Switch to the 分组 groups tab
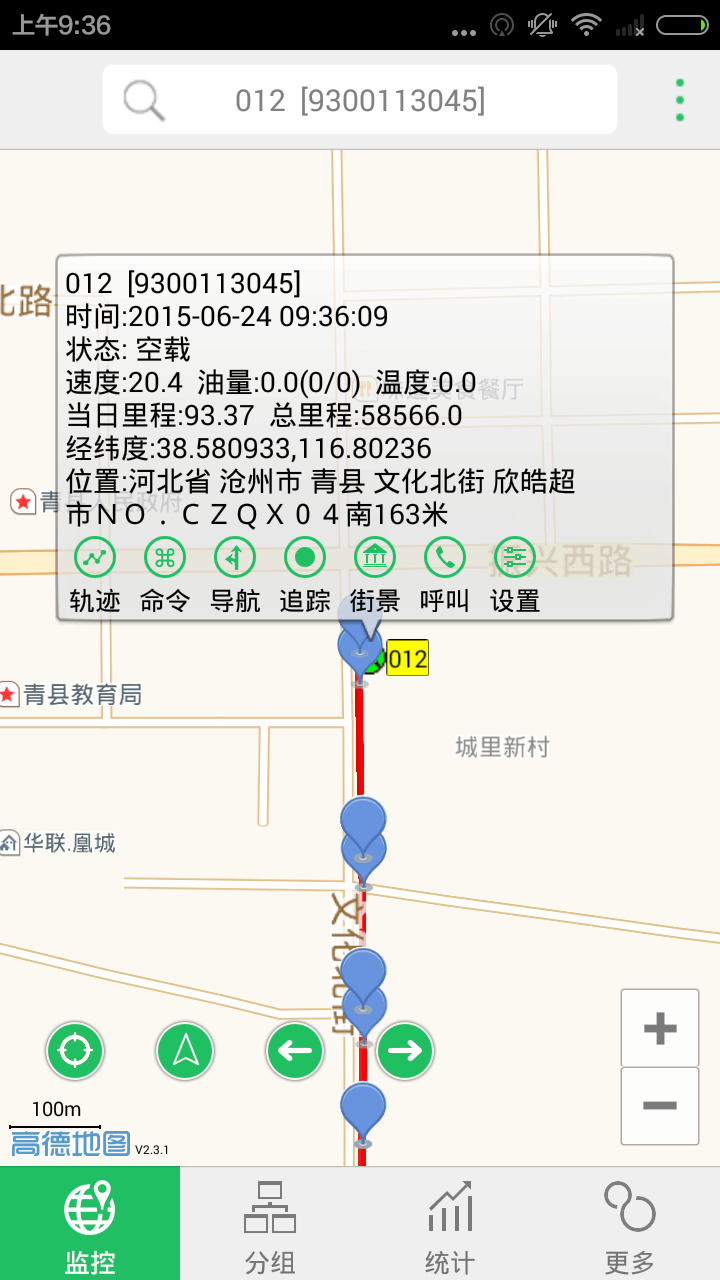Screen dimensions: 720x1280 click(x=270, y=1222)
